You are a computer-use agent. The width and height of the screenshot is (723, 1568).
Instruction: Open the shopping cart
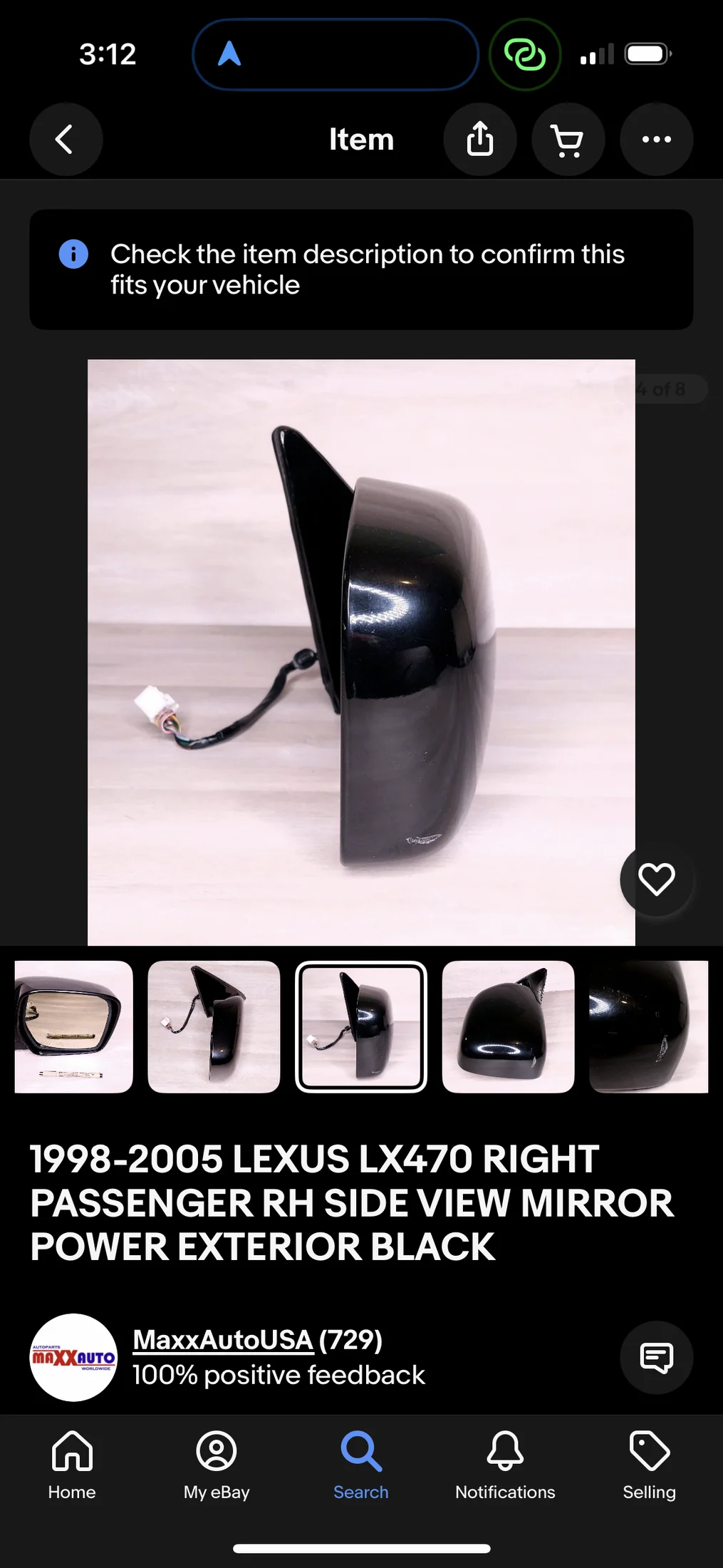[568, 139]
